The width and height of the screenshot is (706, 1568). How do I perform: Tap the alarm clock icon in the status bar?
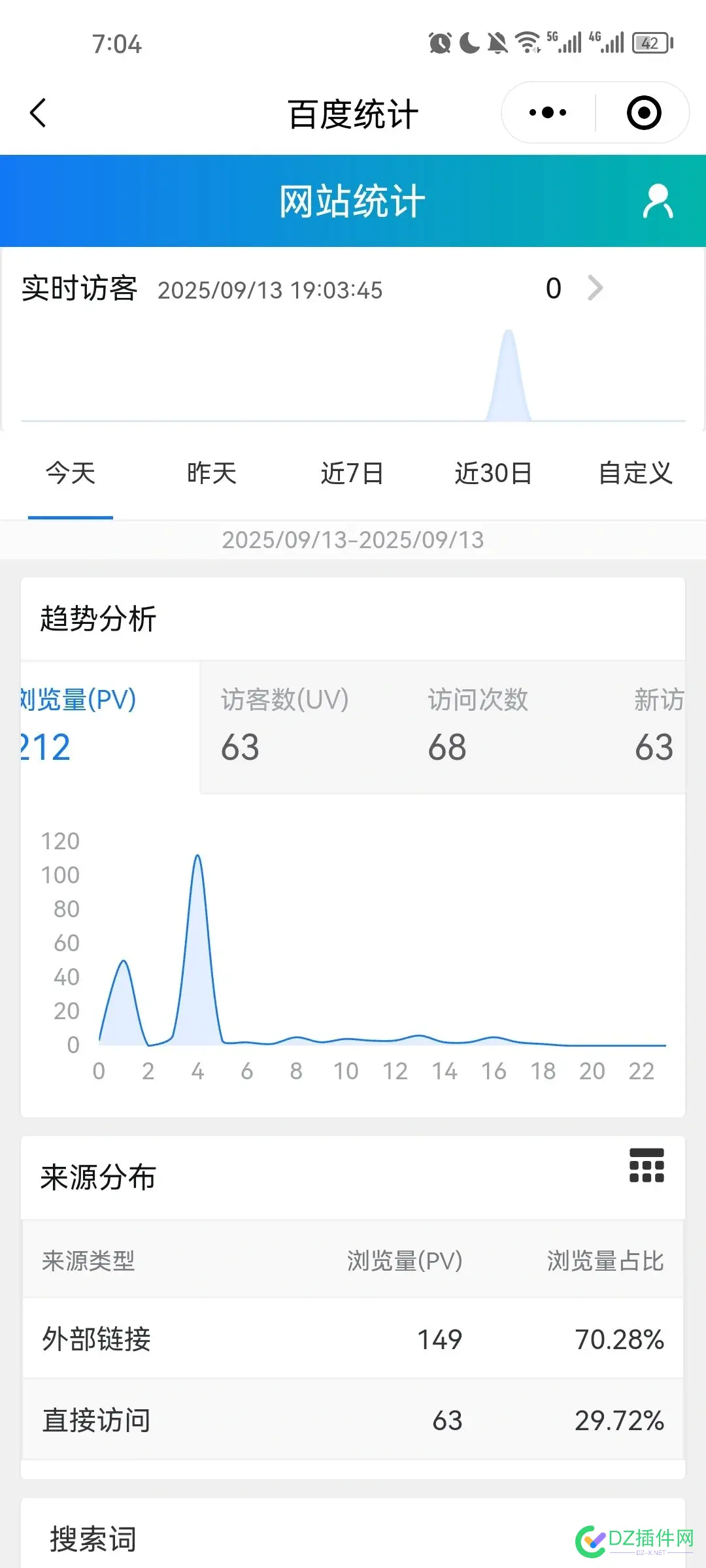click(439, 43)
